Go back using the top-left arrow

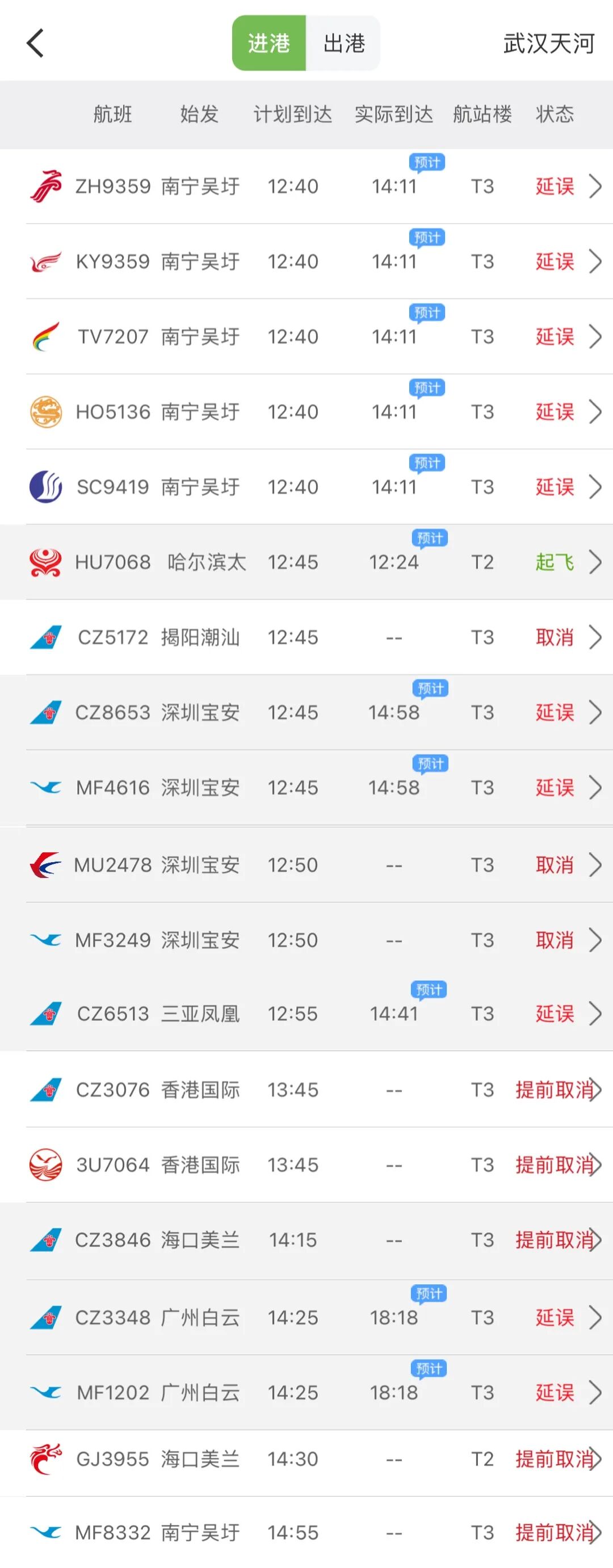click(x=35, y=43)
